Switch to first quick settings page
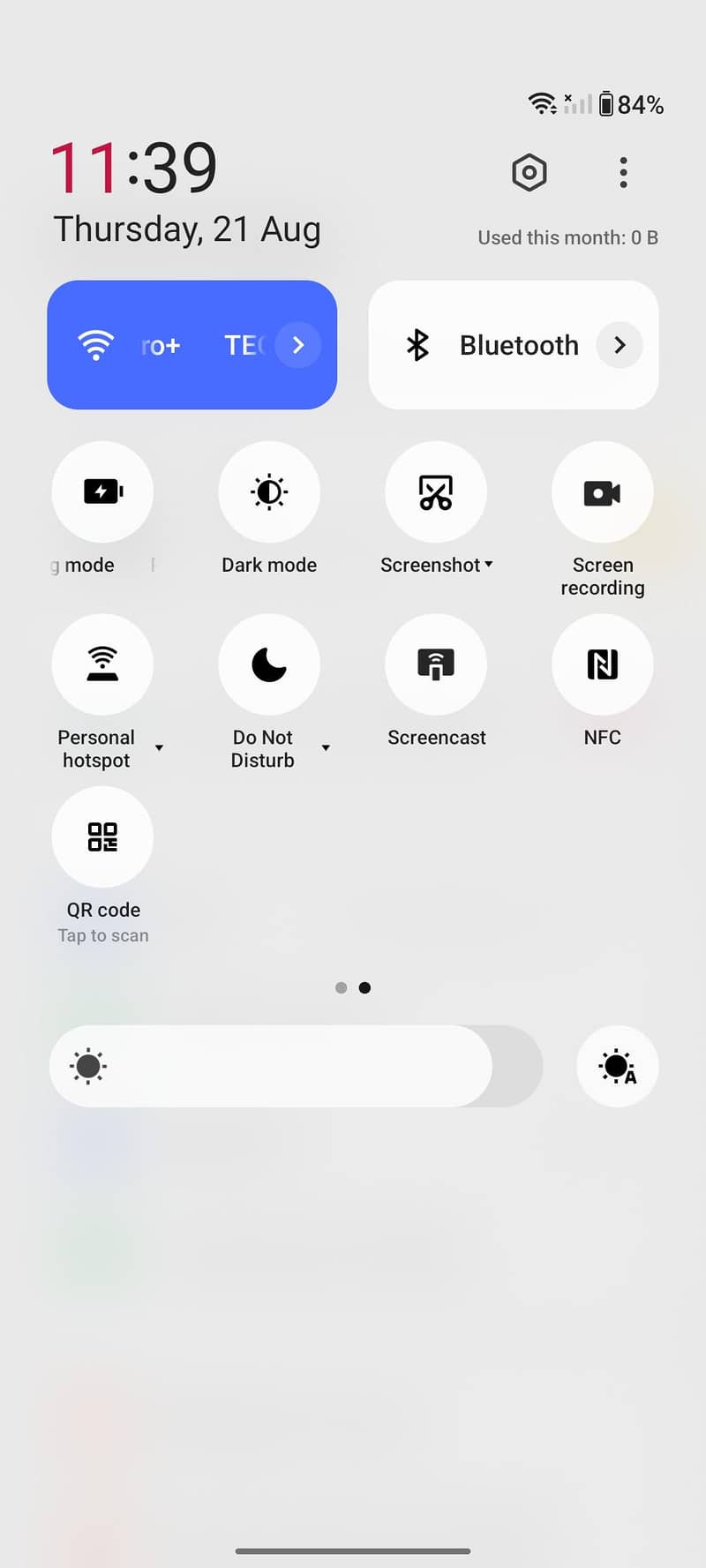The height and width of the screenshot is (1568, 706). 342,987
